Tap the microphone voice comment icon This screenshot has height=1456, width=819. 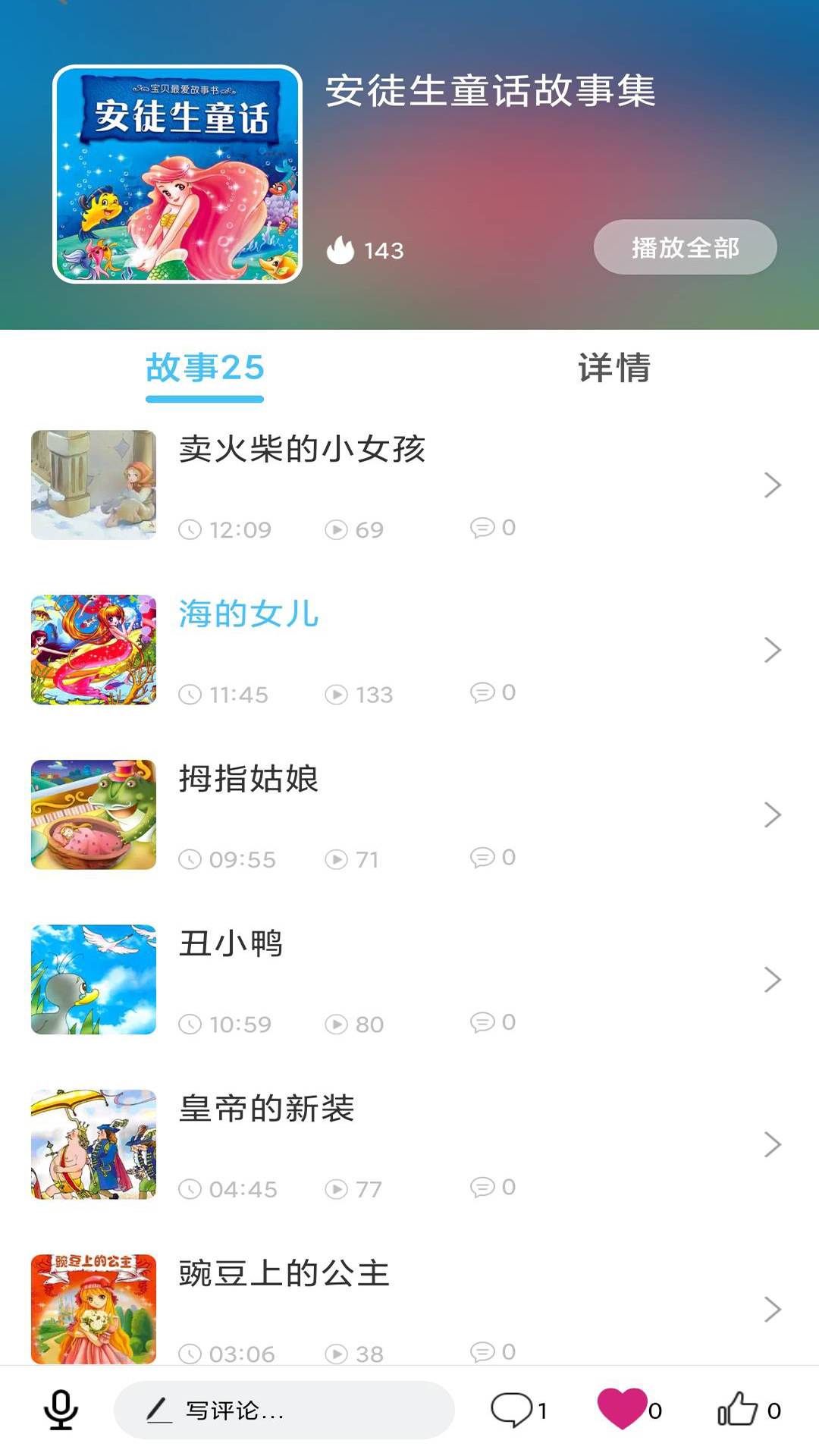coord(61,1410)
